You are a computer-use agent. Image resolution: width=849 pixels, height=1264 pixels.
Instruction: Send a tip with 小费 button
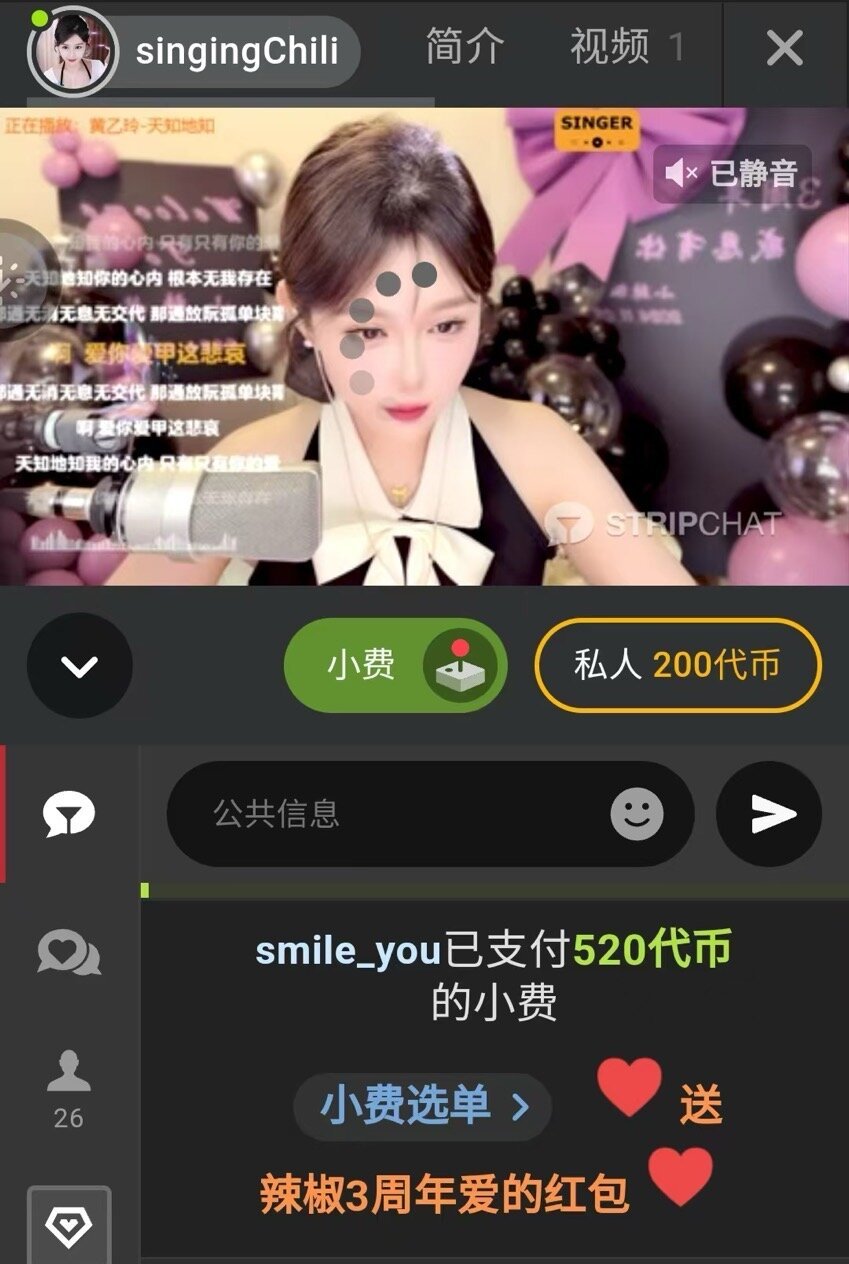point(395,666)
